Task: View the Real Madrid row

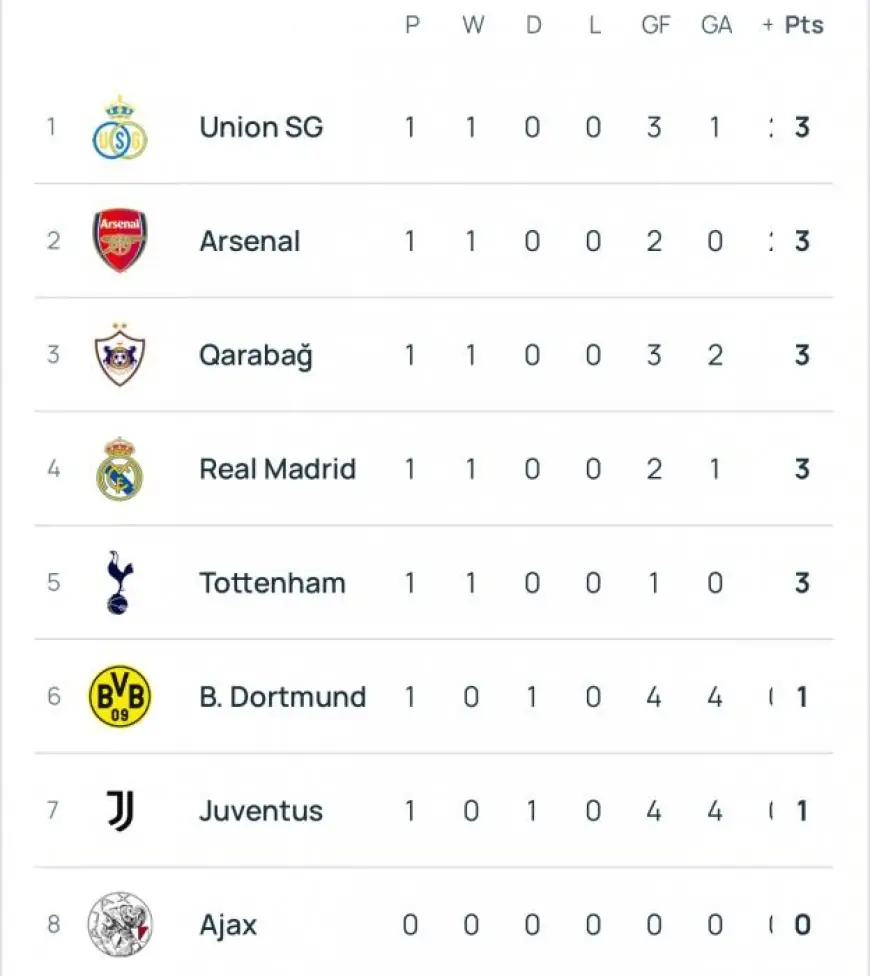Action: click(277, 469)
